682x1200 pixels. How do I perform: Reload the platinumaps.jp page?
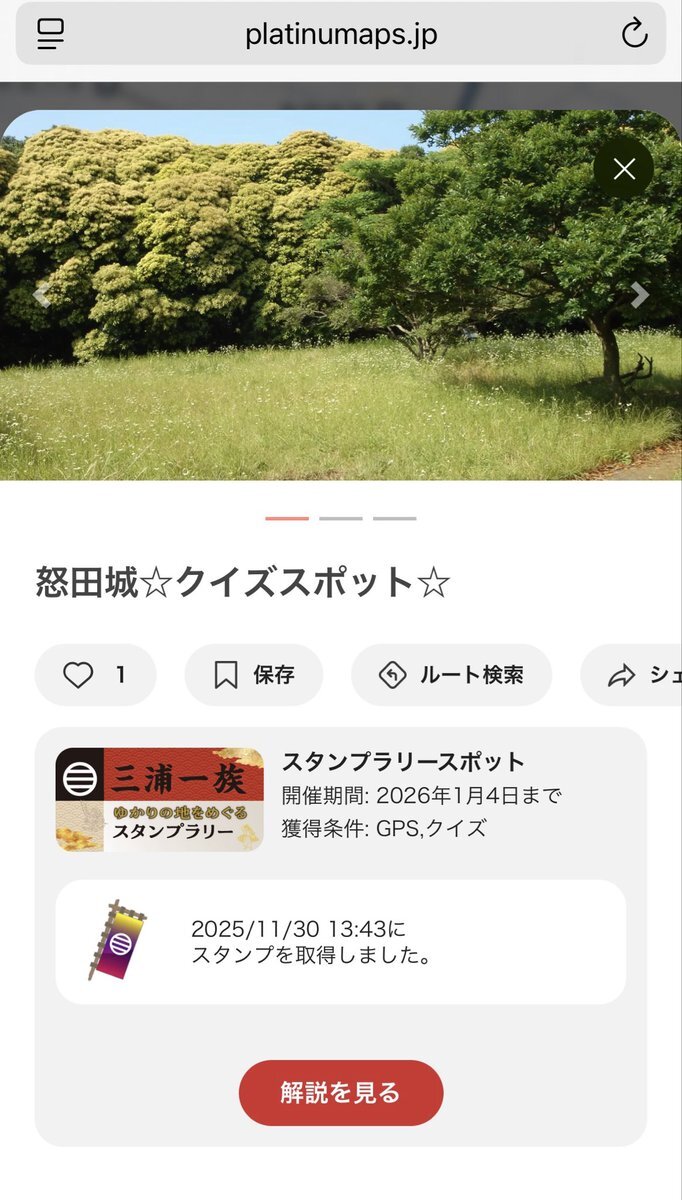coord(634,35)
